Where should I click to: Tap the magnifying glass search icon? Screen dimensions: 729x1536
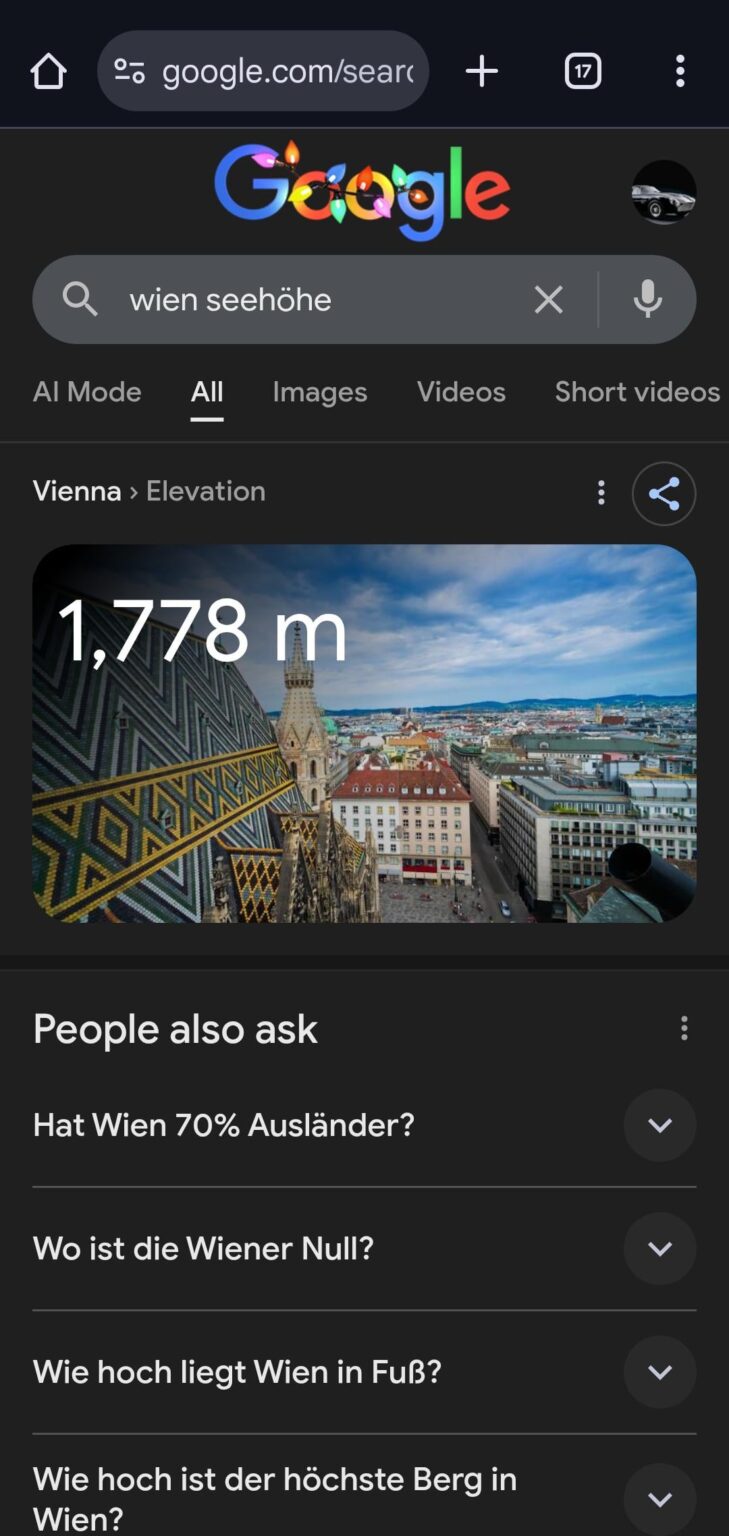[x=80, y=299]
